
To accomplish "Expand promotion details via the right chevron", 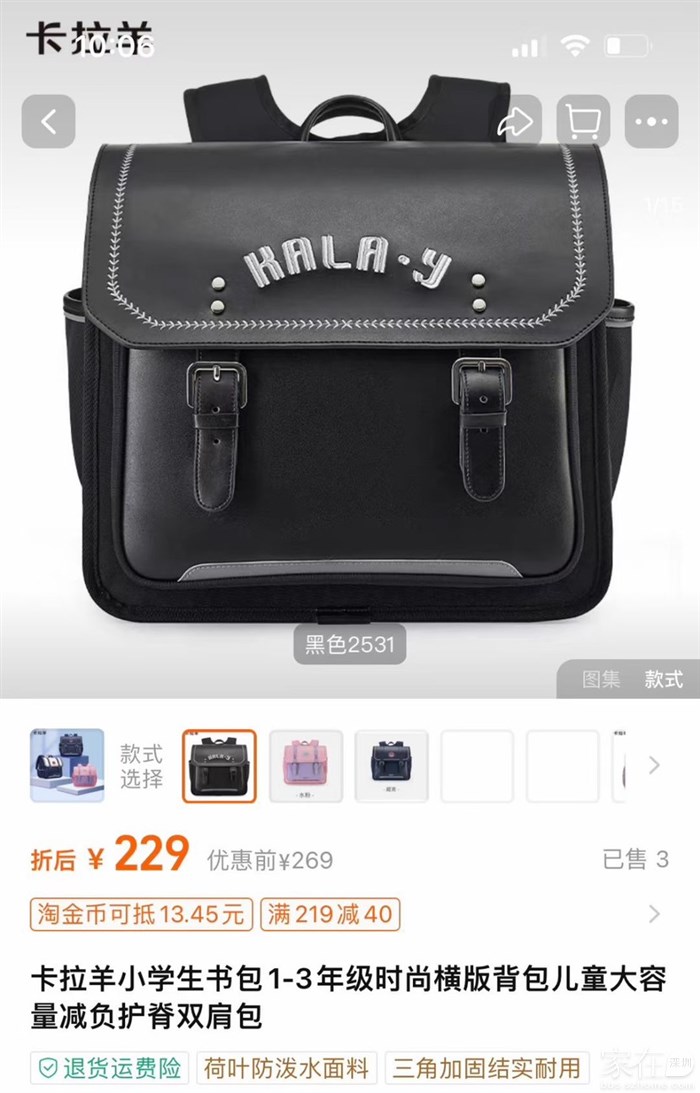I will click(654, 914).
